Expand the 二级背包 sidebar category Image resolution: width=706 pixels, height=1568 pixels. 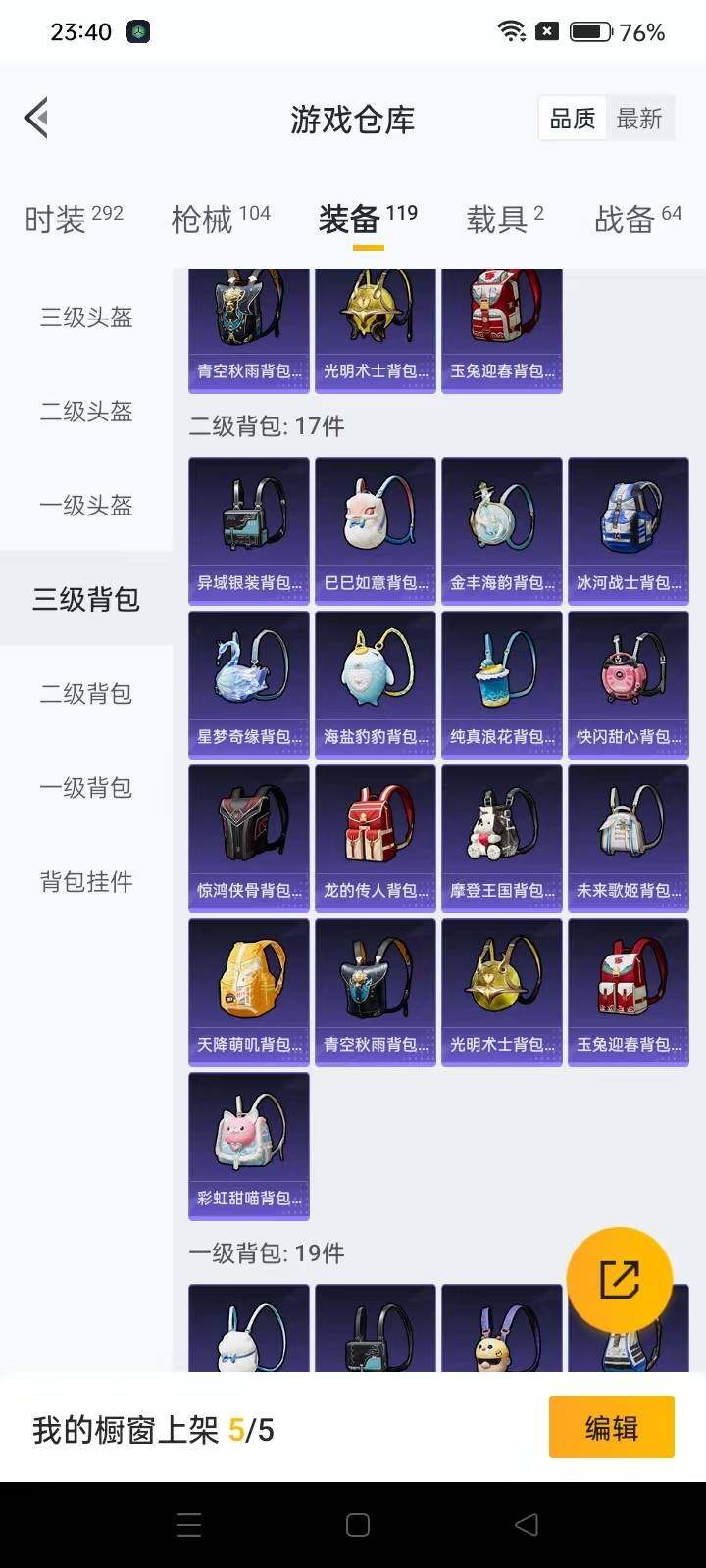pyautogui.click(x=86, y=693)
